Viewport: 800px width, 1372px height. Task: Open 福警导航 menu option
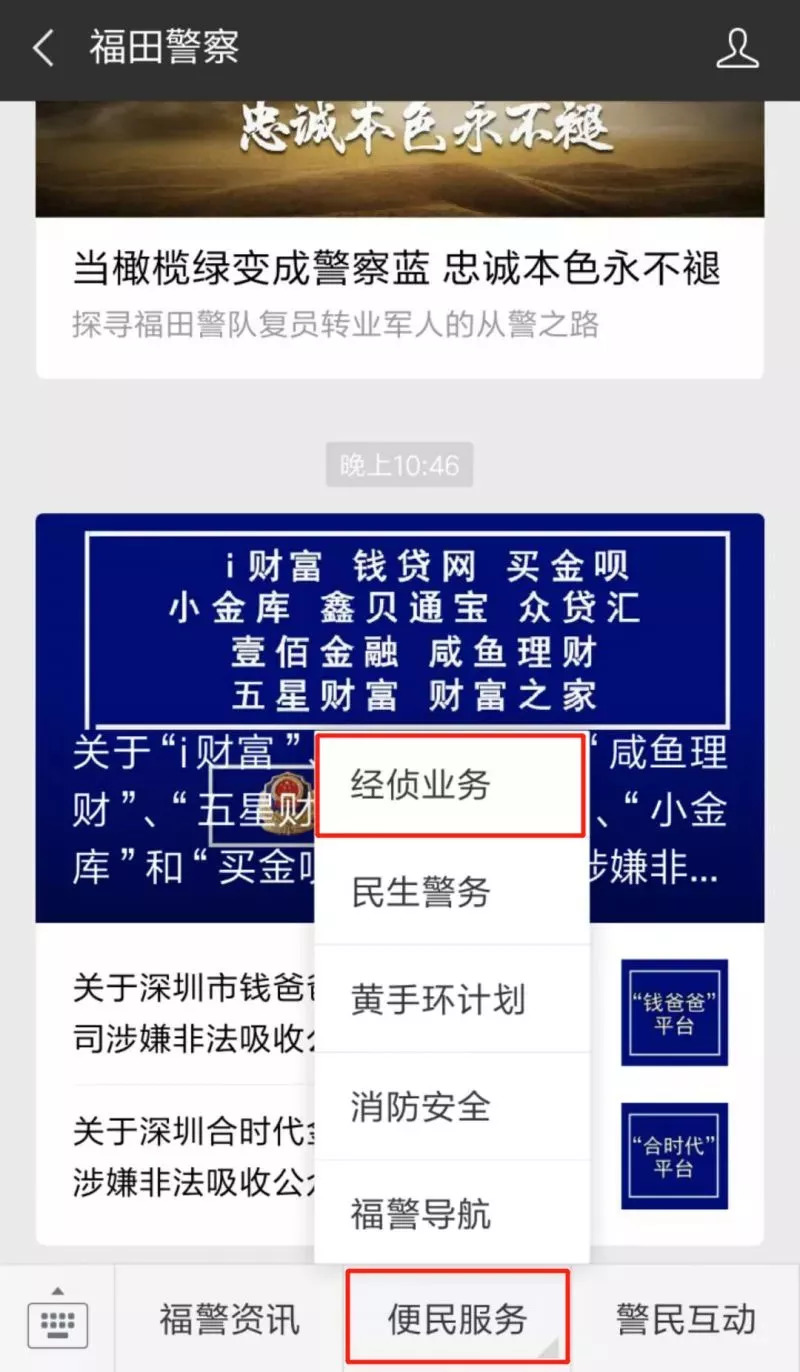pyautogui.click(x=450, y=1213)
